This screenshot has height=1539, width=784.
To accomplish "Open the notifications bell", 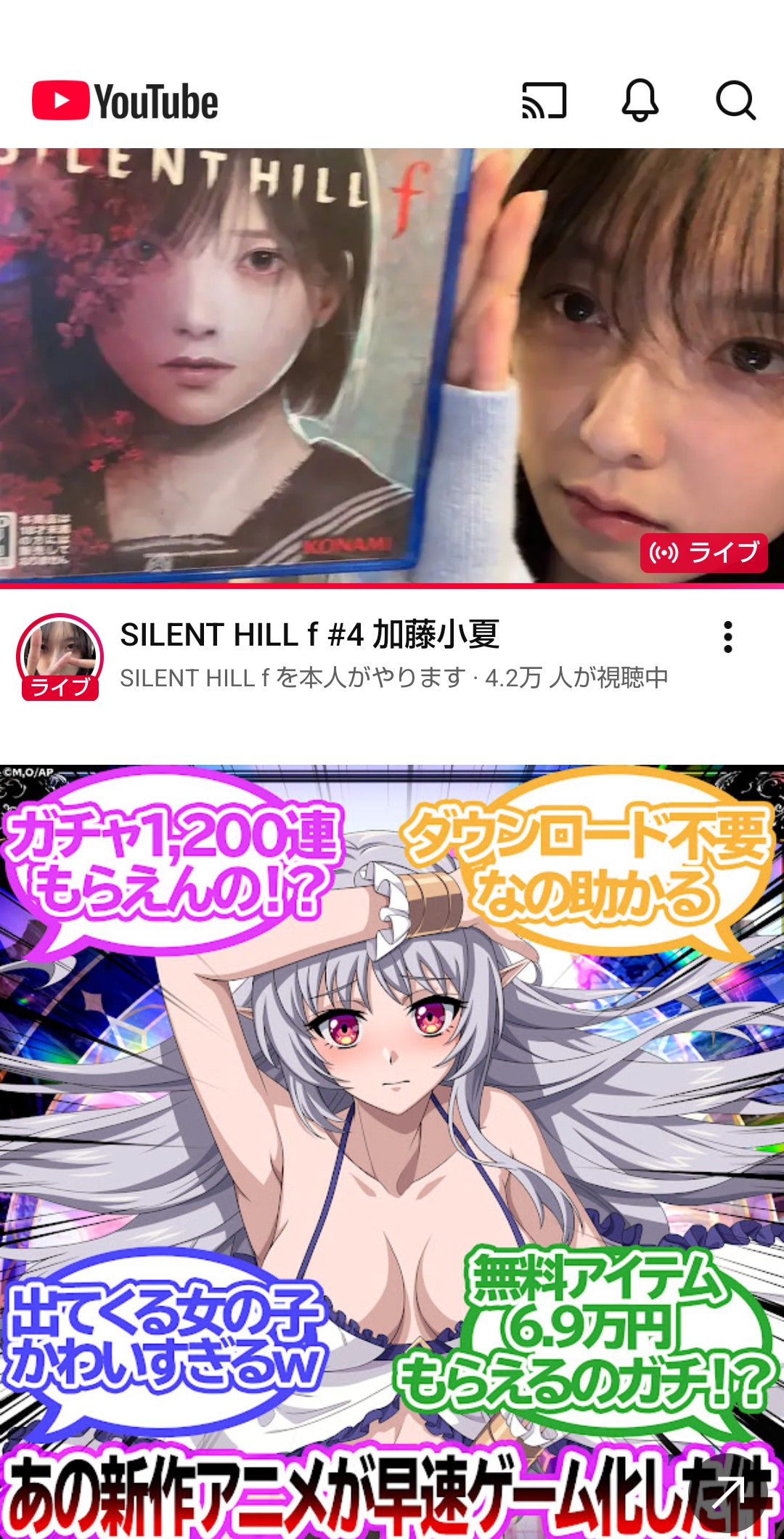I will point(640,100).
